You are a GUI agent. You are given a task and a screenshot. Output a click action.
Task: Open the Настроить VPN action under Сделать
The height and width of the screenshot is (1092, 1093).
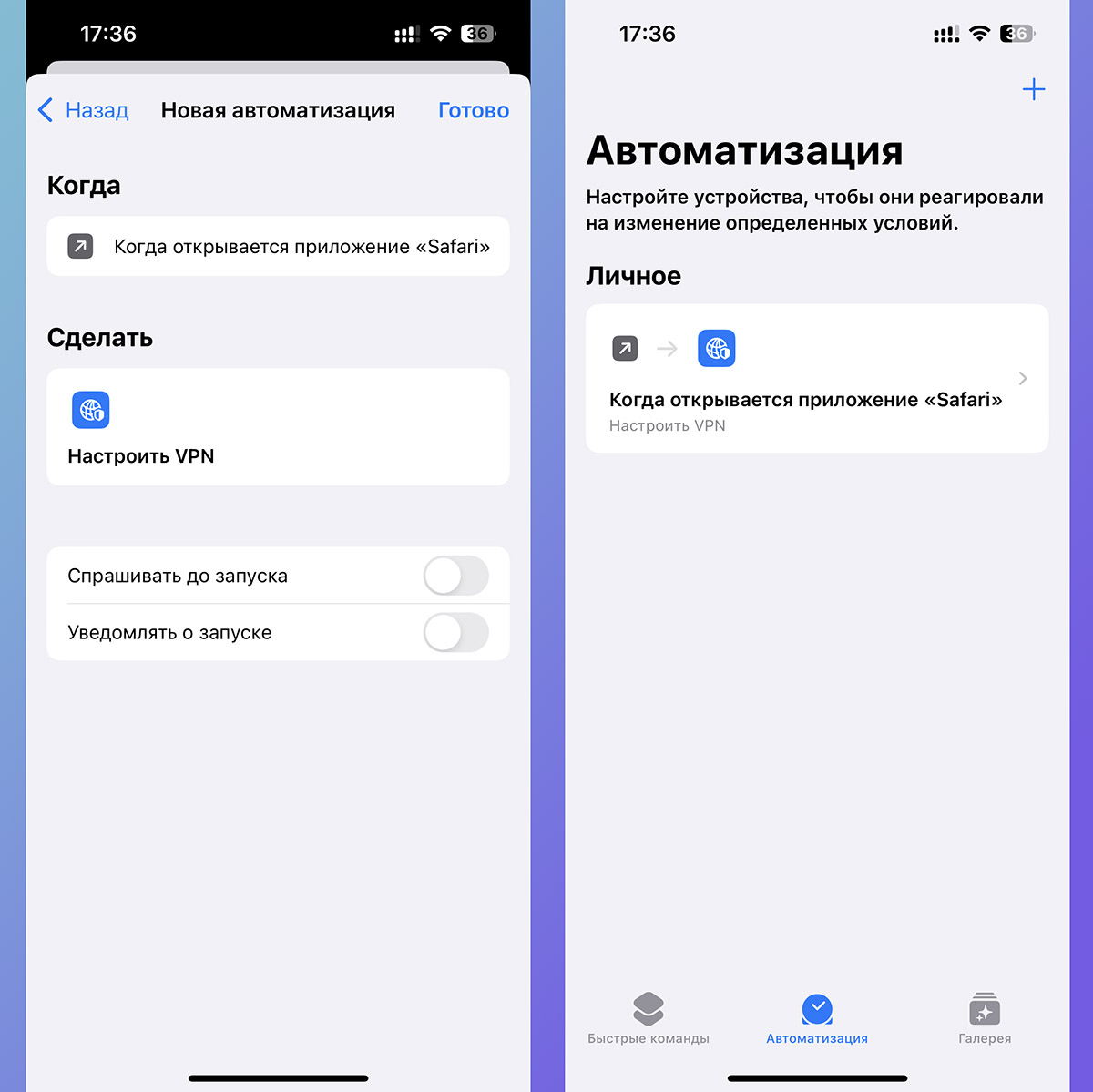278,427
